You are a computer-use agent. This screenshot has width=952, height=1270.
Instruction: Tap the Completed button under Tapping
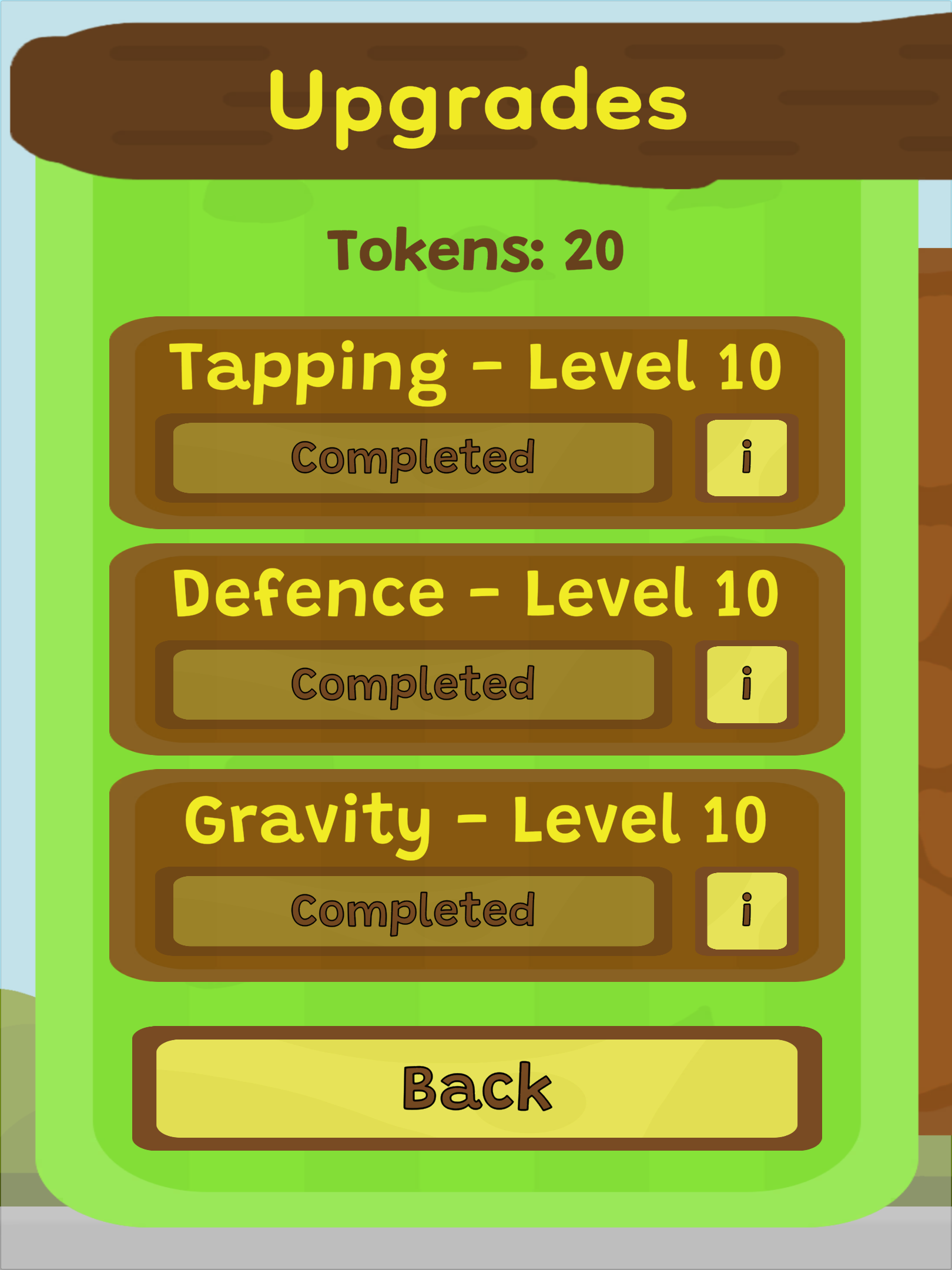[413, 457]
